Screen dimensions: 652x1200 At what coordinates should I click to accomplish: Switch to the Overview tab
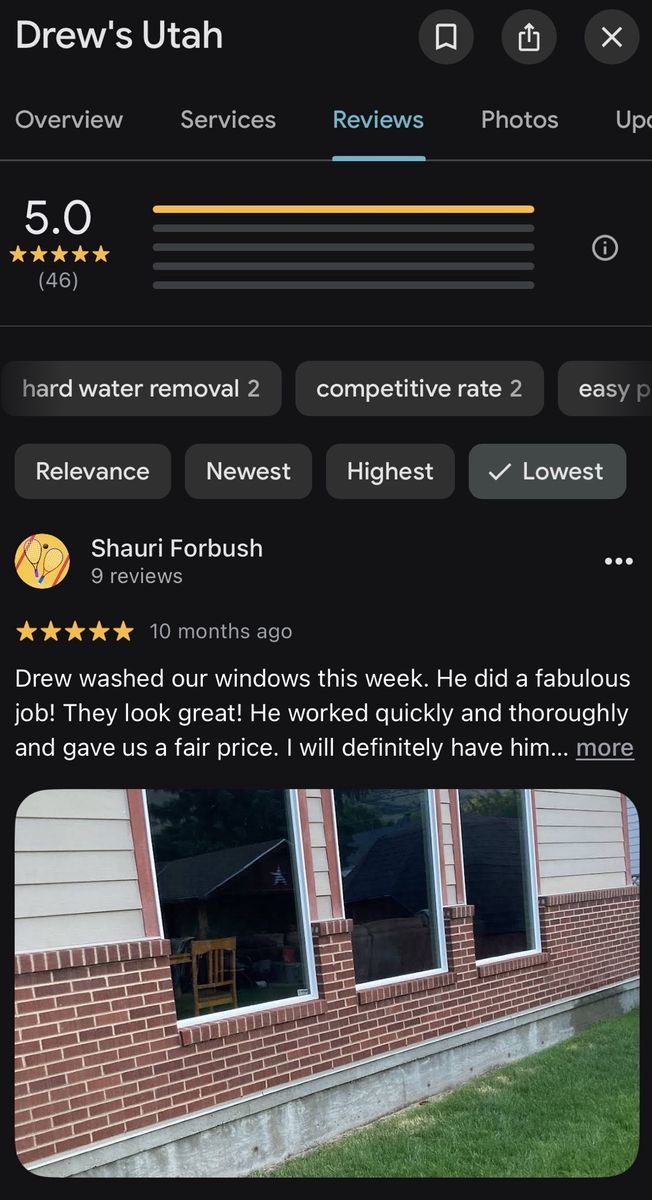click(x=69, y=120)
